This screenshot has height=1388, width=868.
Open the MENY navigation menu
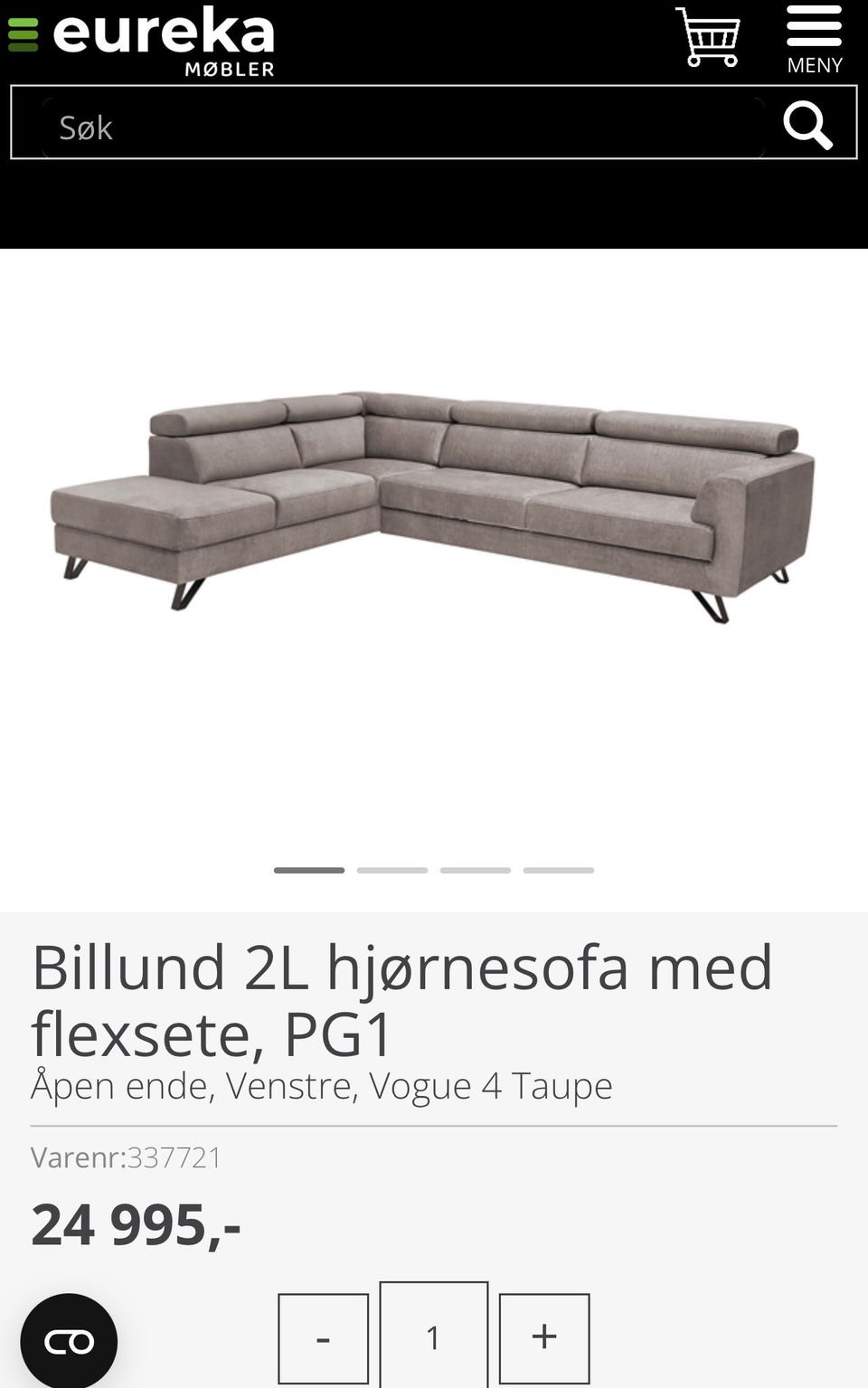point(813,36)
